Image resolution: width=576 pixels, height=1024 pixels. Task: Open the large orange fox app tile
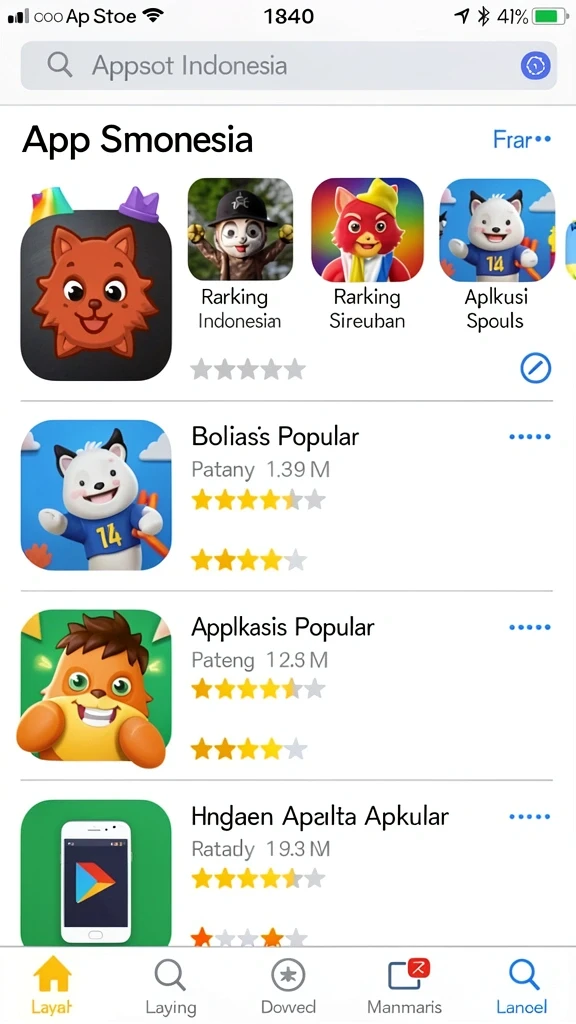(96, 294)
